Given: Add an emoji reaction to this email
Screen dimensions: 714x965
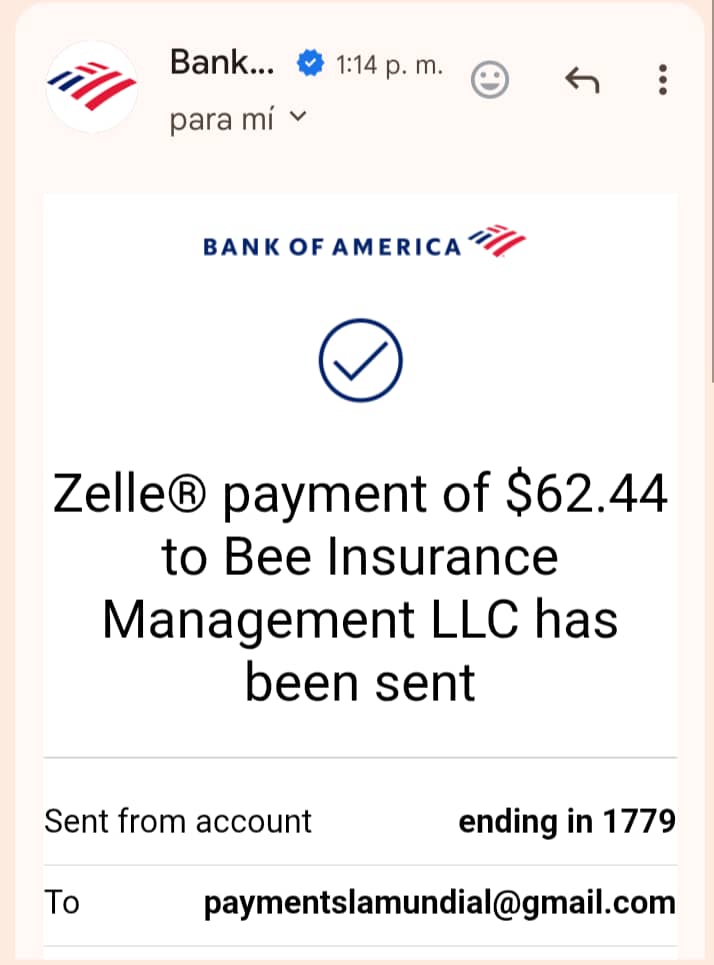Looking at the screenshot, I should click(x=489, y=80).
